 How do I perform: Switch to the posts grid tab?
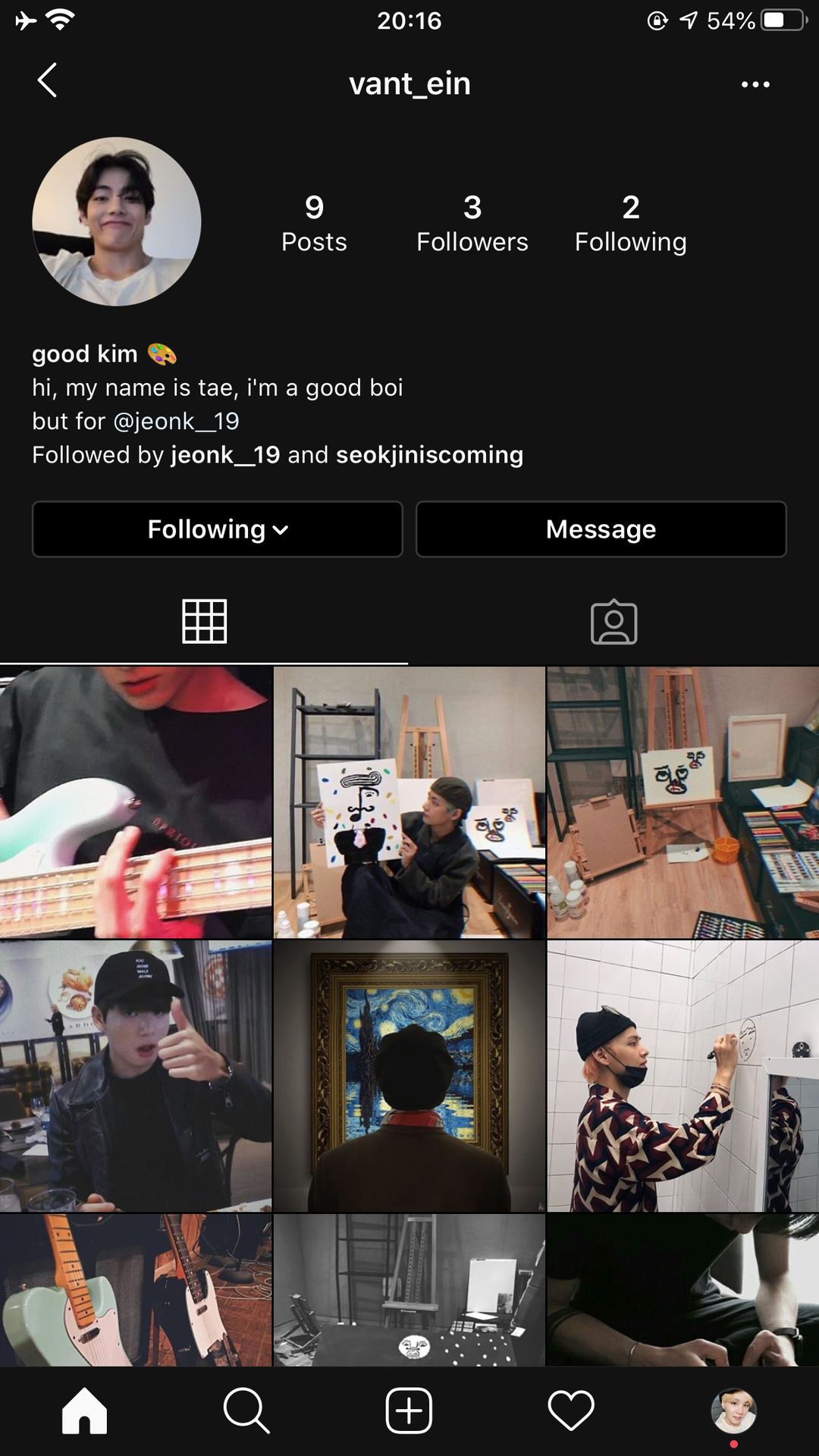pos(204,622)
